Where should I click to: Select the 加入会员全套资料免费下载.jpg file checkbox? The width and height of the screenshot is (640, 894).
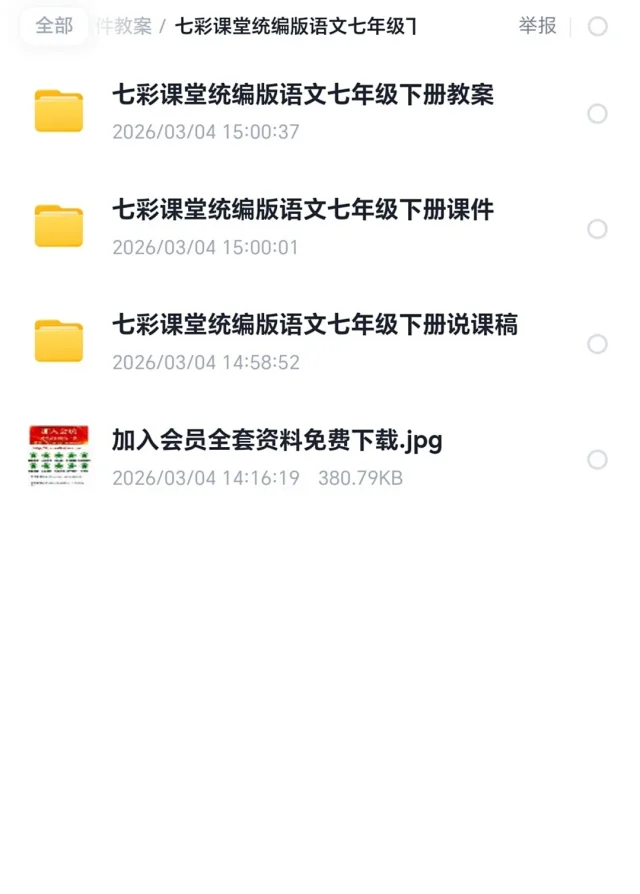[x=597, y=460]
